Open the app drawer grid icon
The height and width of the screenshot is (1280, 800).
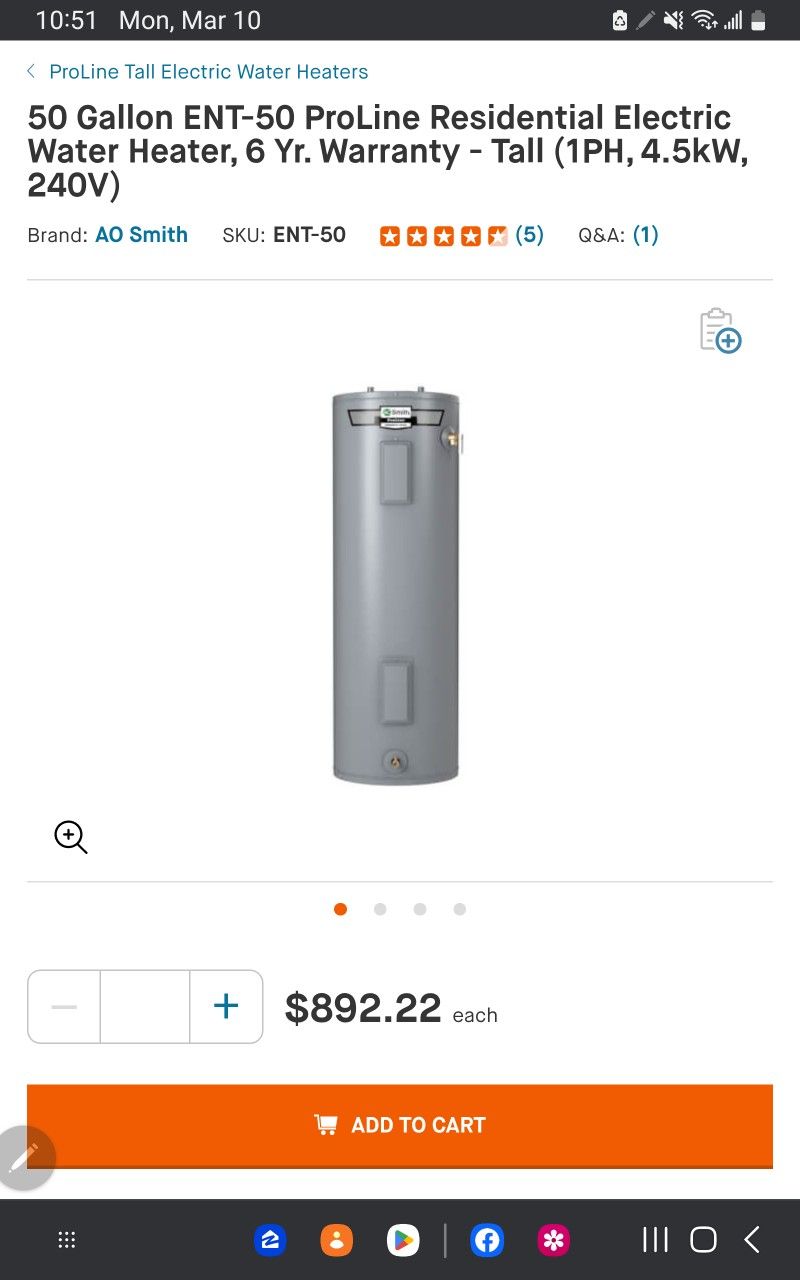coord(66,1239)
